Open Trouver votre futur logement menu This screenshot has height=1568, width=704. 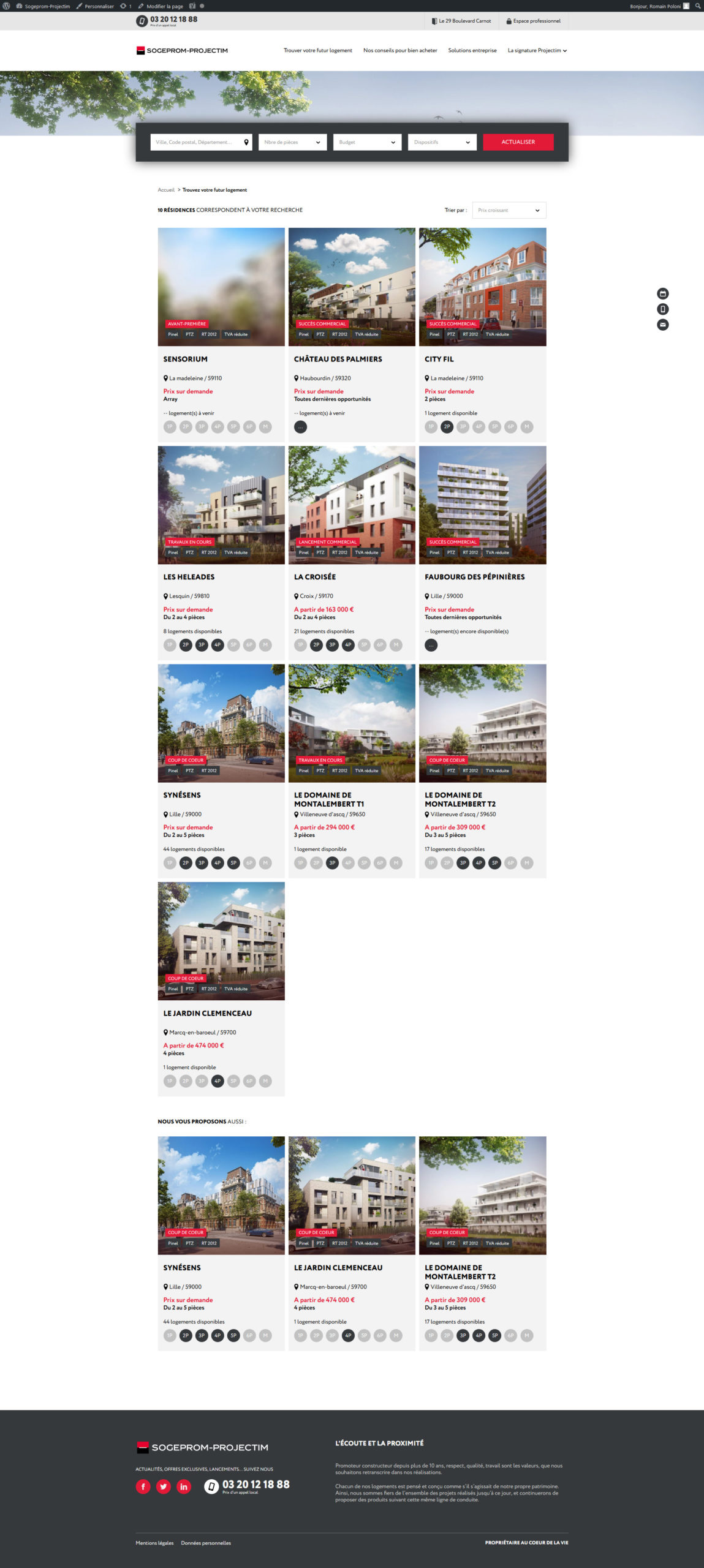tap(317, 51)
